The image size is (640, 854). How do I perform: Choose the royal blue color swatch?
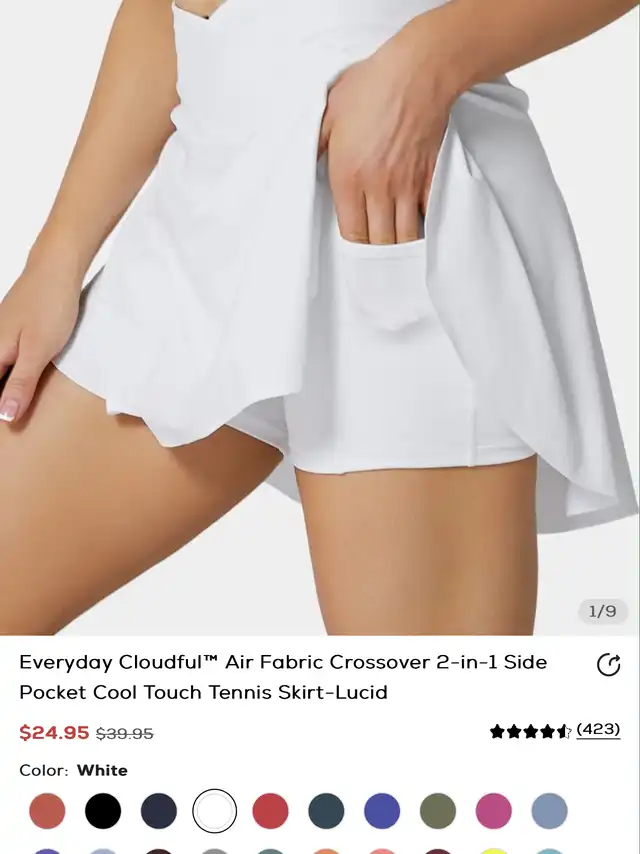382,811
